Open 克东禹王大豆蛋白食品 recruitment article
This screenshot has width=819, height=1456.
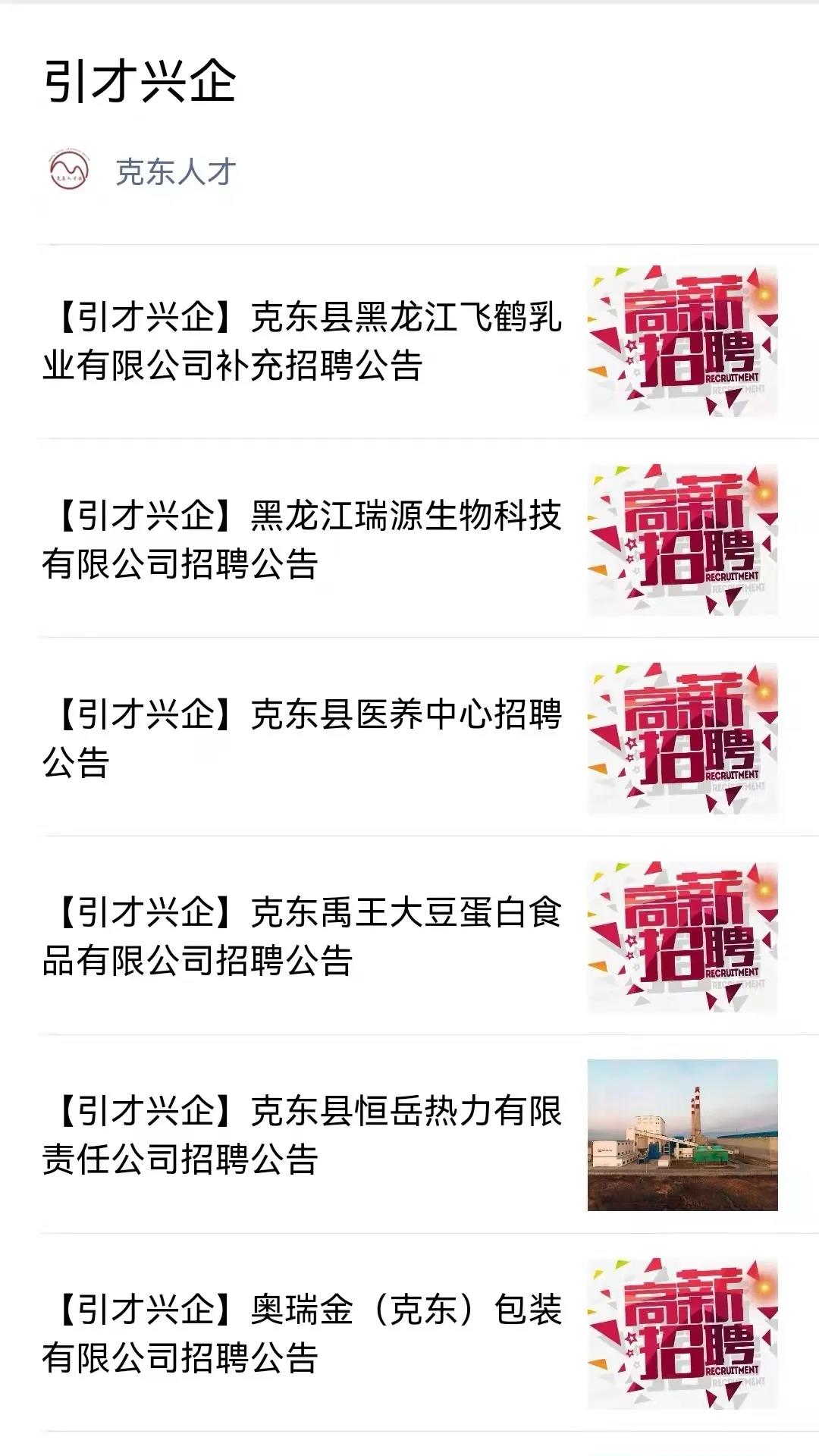pyautogui.click(x=303, y=937)
